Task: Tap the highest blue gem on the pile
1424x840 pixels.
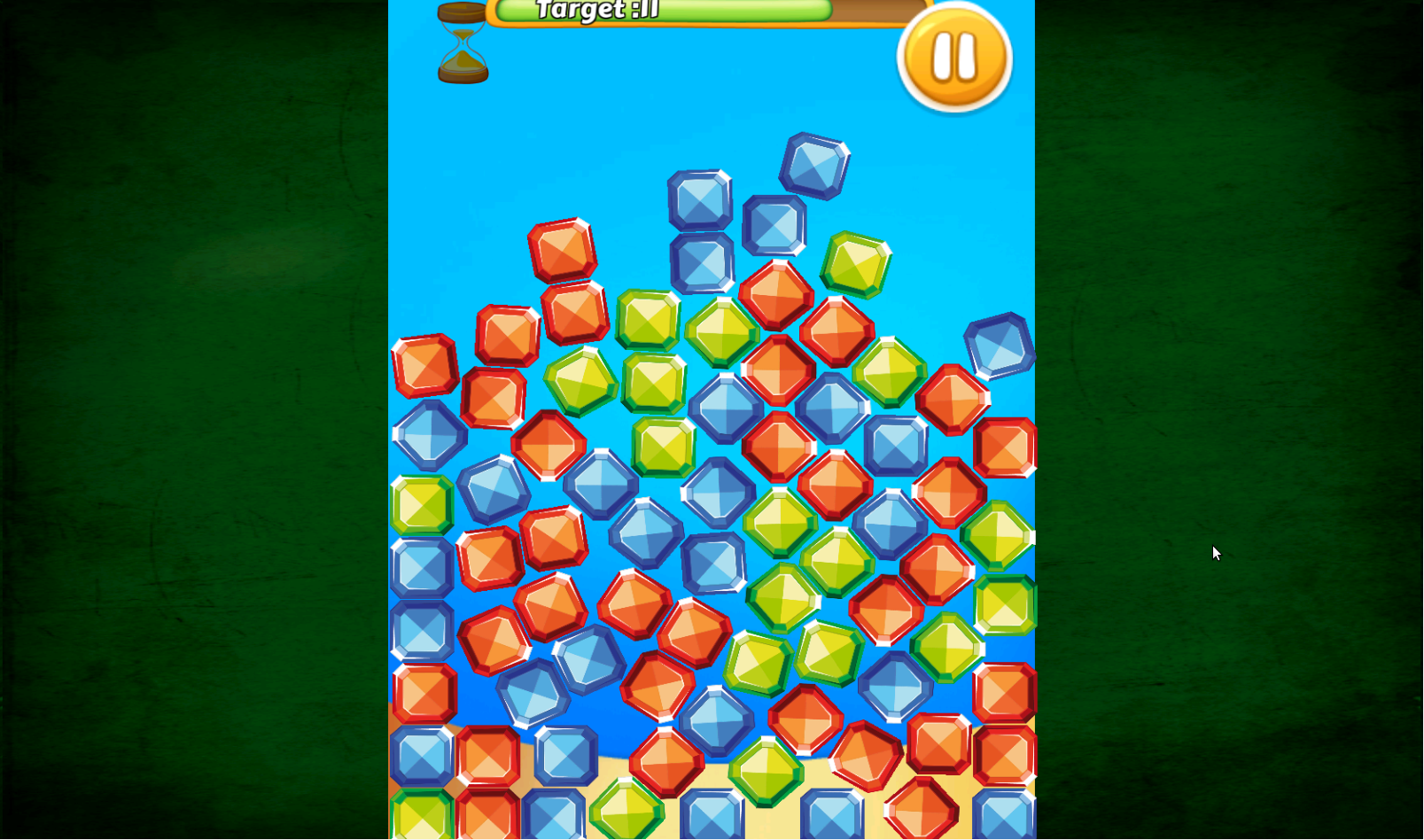Action: click(814, 166)
